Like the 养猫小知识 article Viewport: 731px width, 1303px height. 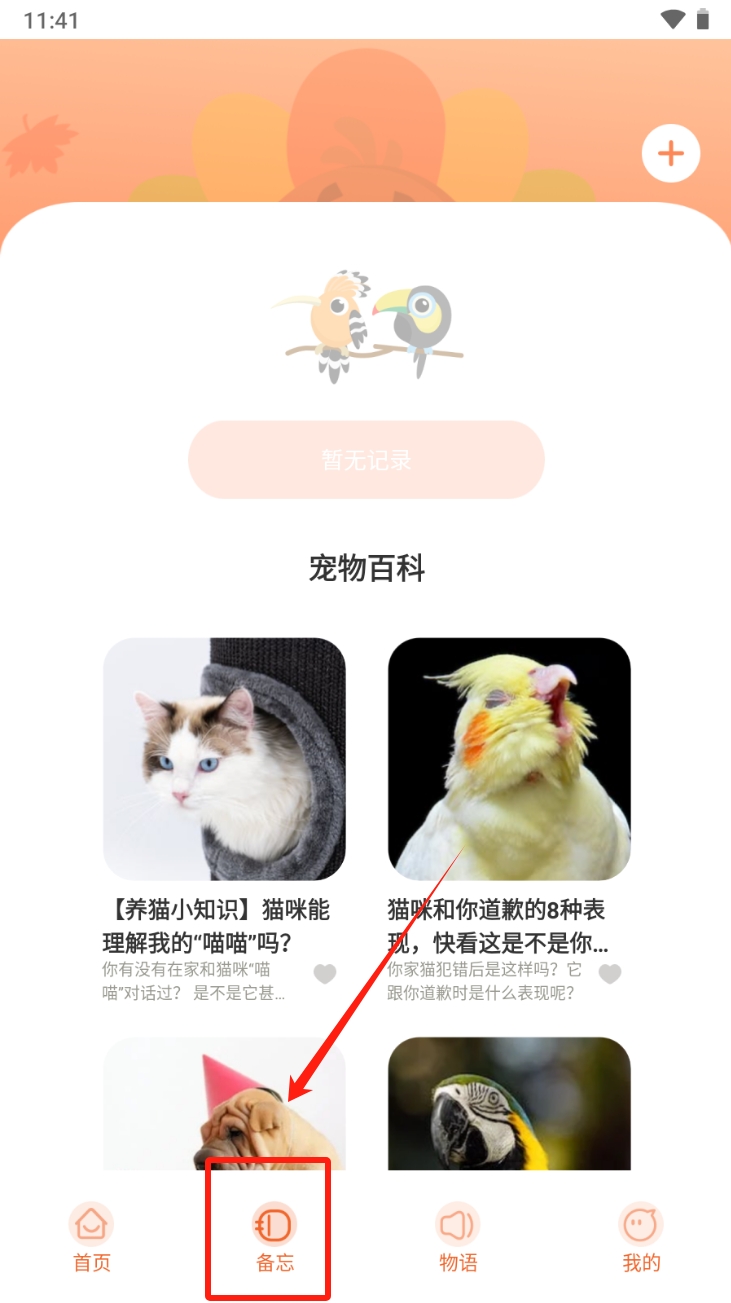point(325,973)
